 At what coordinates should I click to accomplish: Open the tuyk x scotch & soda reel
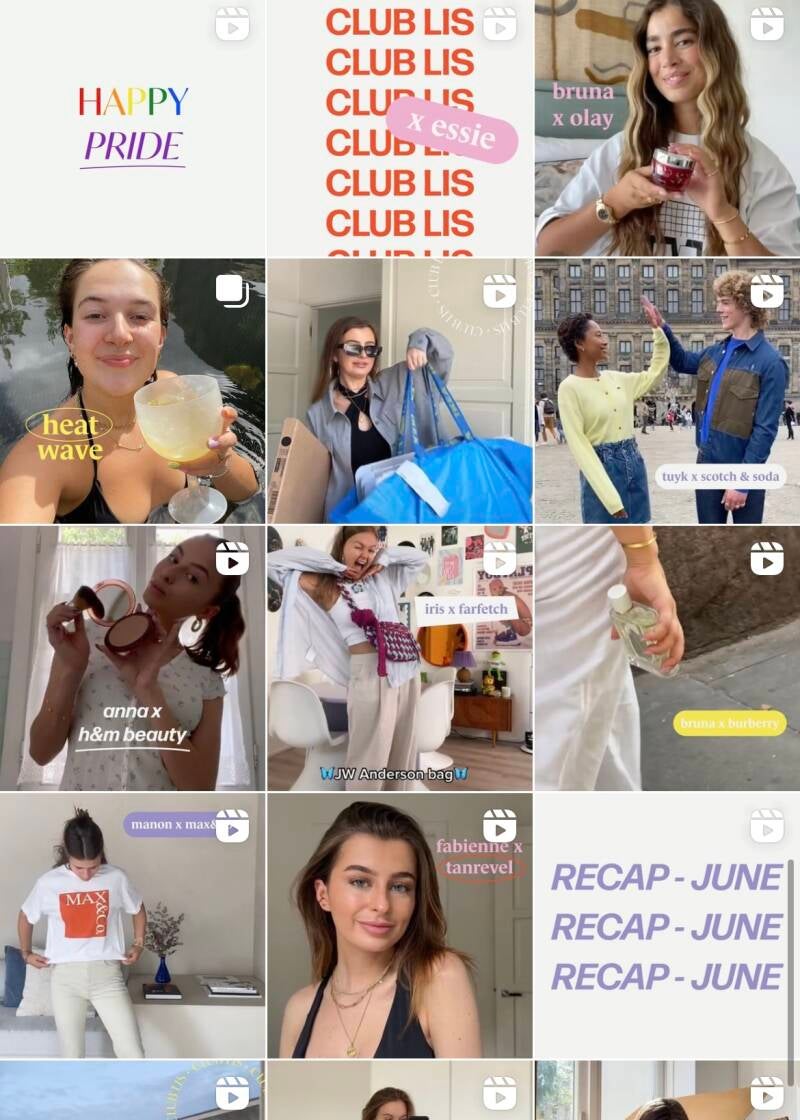pyautogui.click(x=667, y=391)
